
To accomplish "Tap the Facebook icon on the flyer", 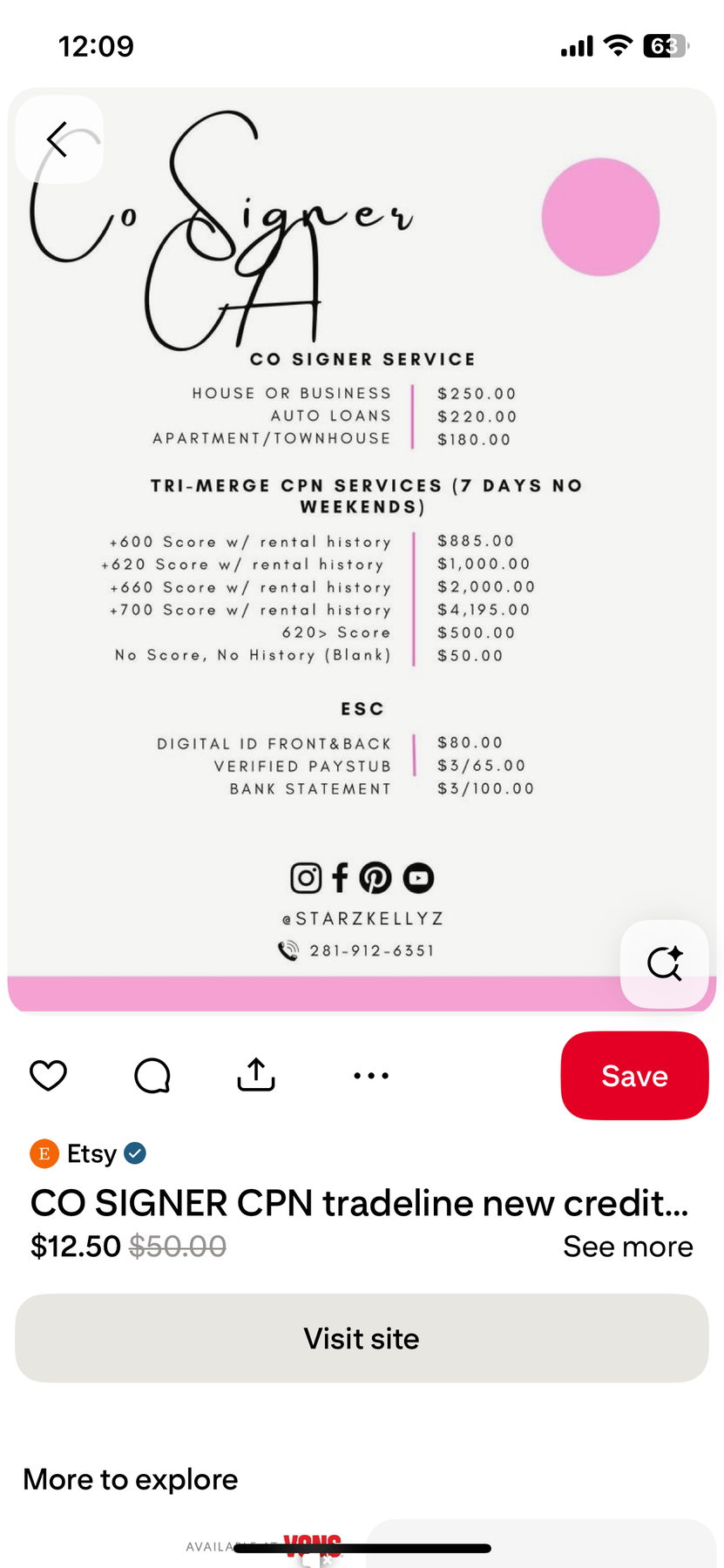I will tap(341, 878).
